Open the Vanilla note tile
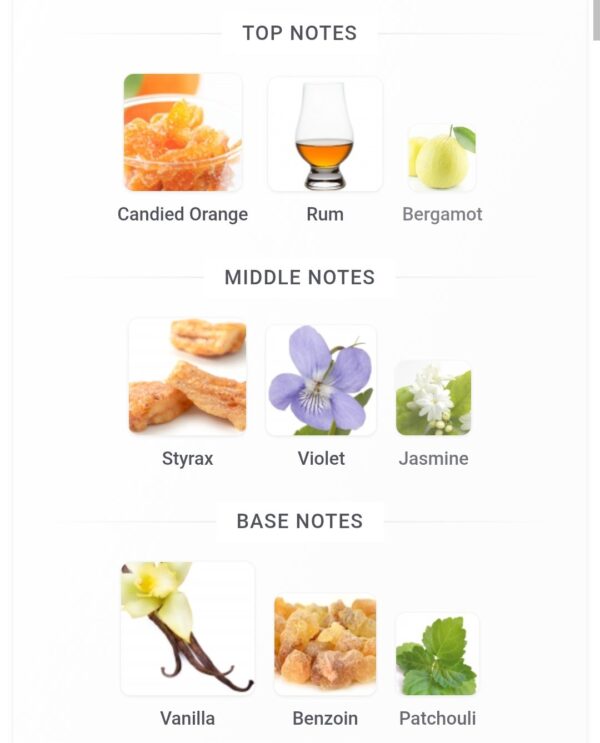This screenshot has height=743, width=600. (x=187, y=628)
